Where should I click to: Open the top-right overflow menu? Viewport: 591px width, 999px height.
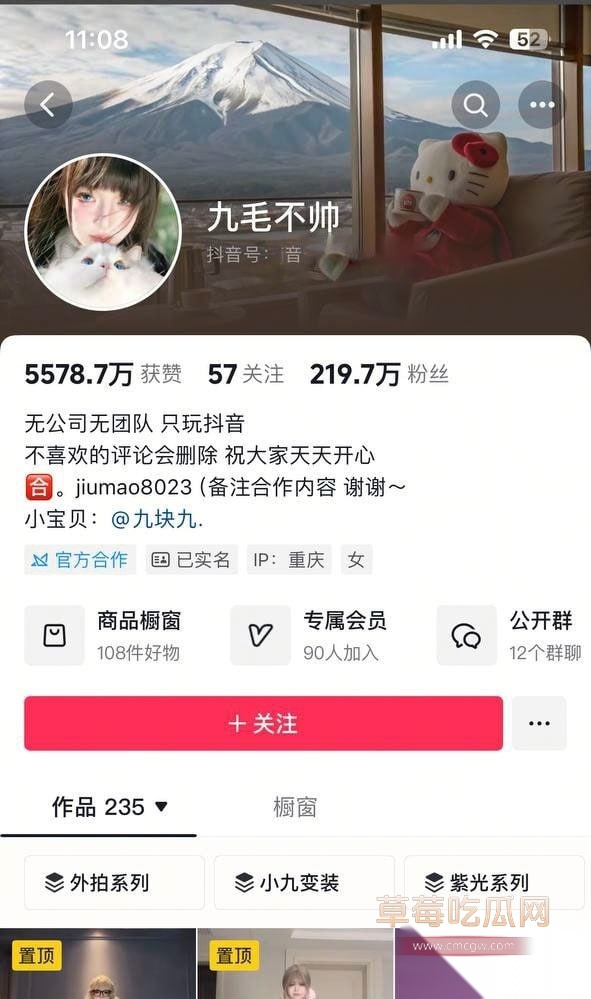(x=542, y=104)
